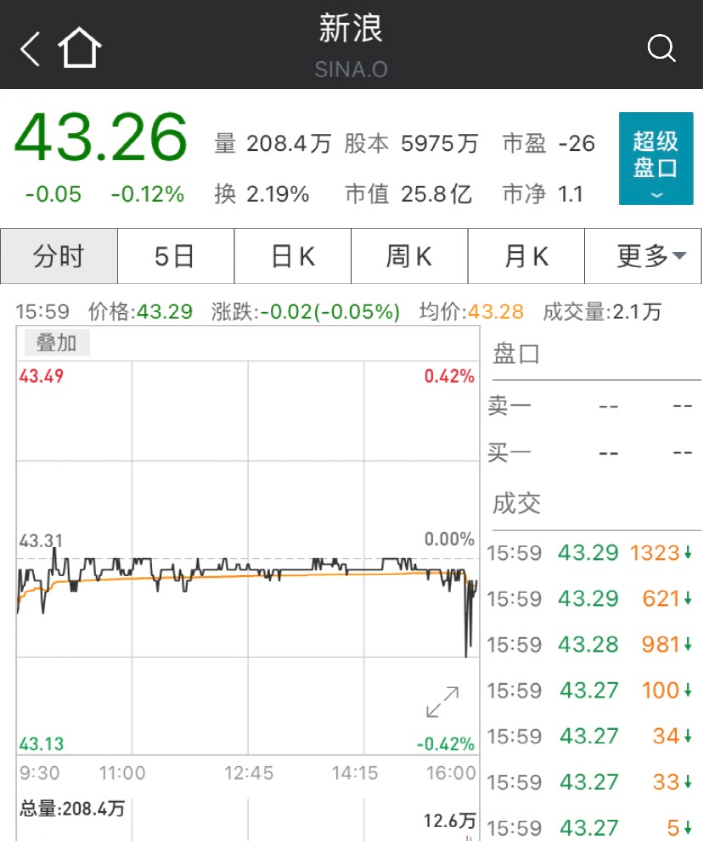Select the 分时 chart tab

(59, 257)
